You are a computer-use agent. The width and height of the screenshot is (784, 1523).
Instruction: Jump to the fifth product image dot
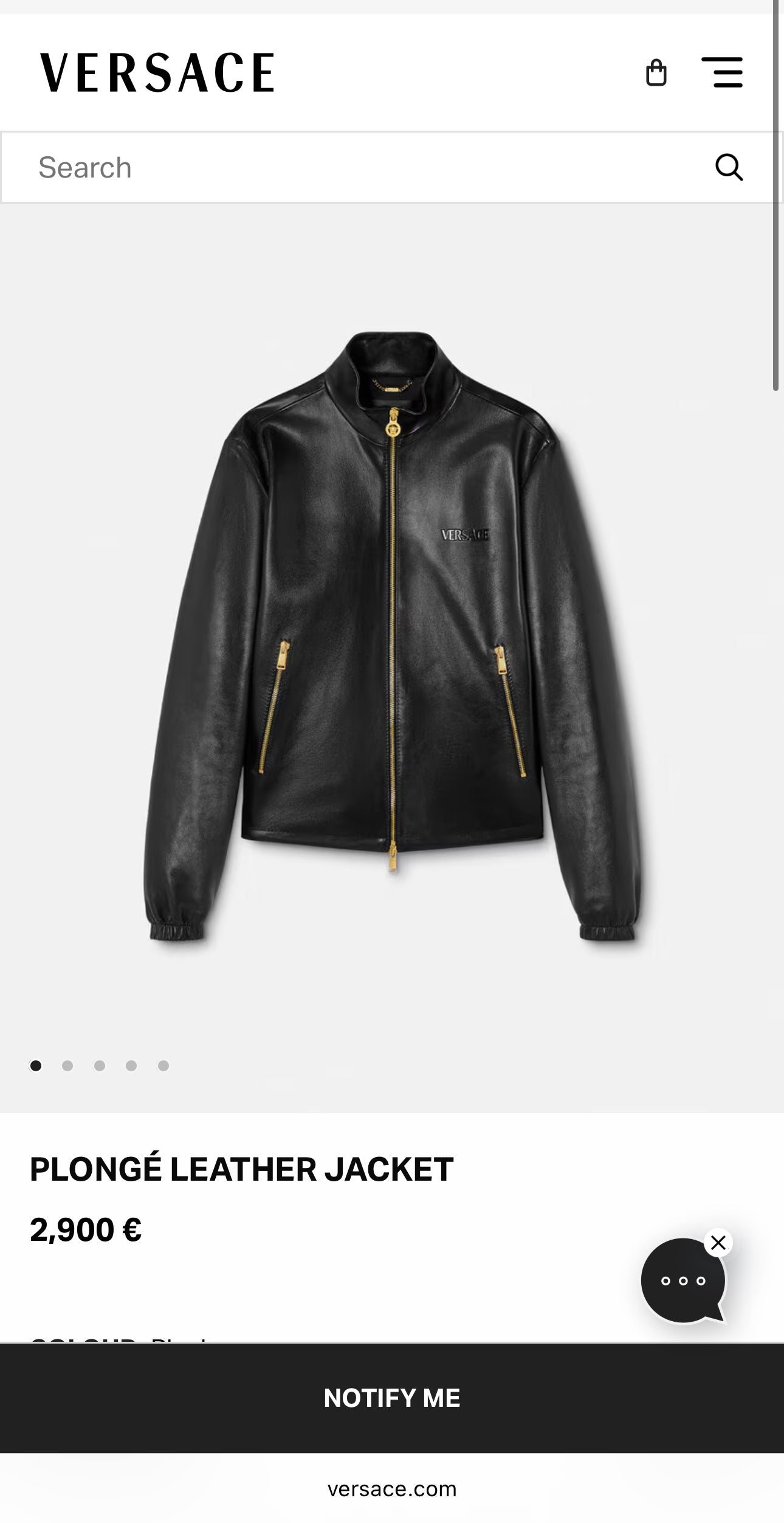pos(163,1066)
